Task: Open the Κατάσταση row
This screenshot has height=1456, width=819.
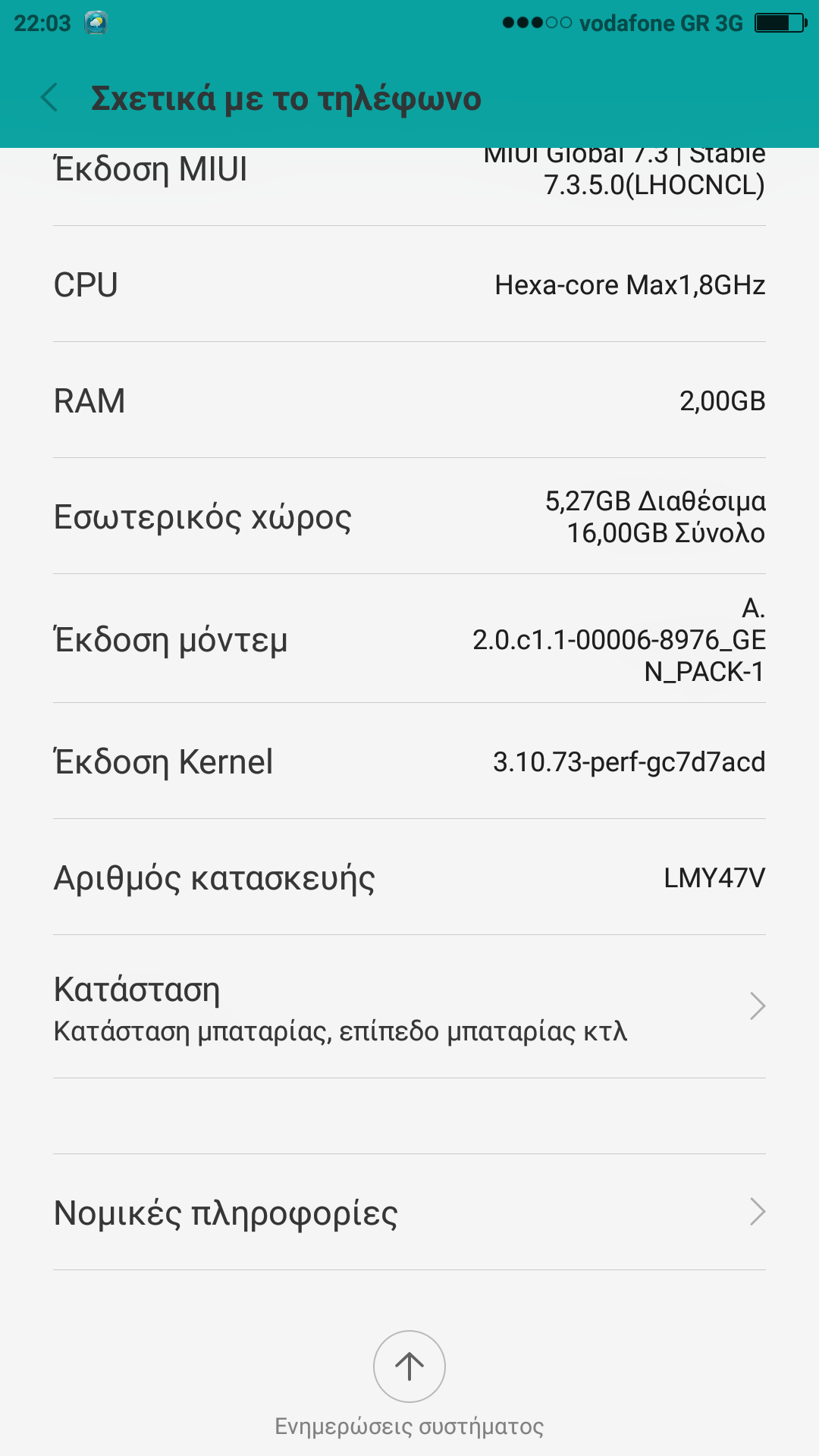Action: coord(409,1007)
